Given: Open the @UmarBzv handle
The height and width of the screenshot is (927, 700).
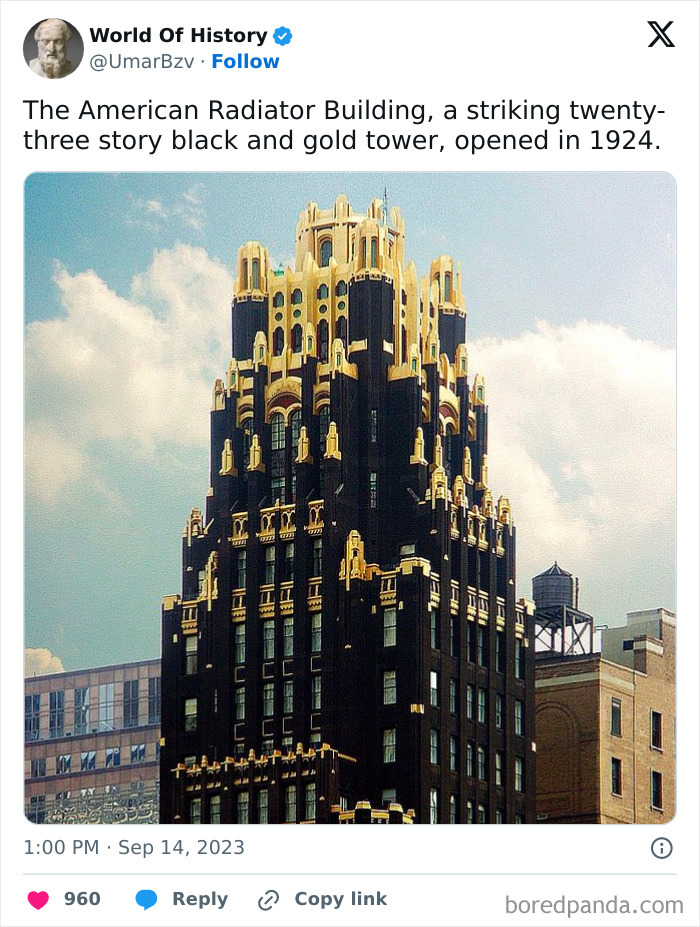Looking at the screenshot, I should 144,62.
